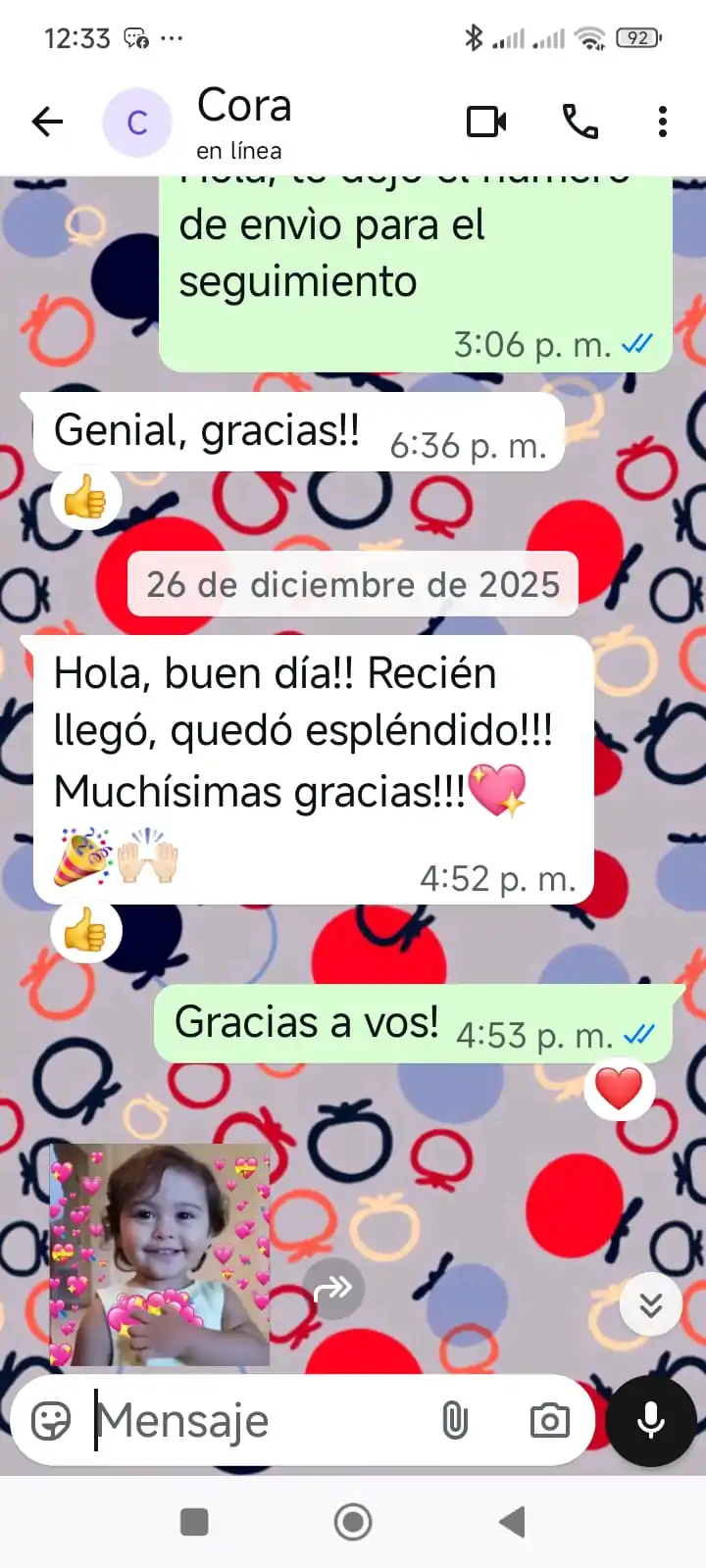Start a voice call with Cora

(x=580, y=122)
